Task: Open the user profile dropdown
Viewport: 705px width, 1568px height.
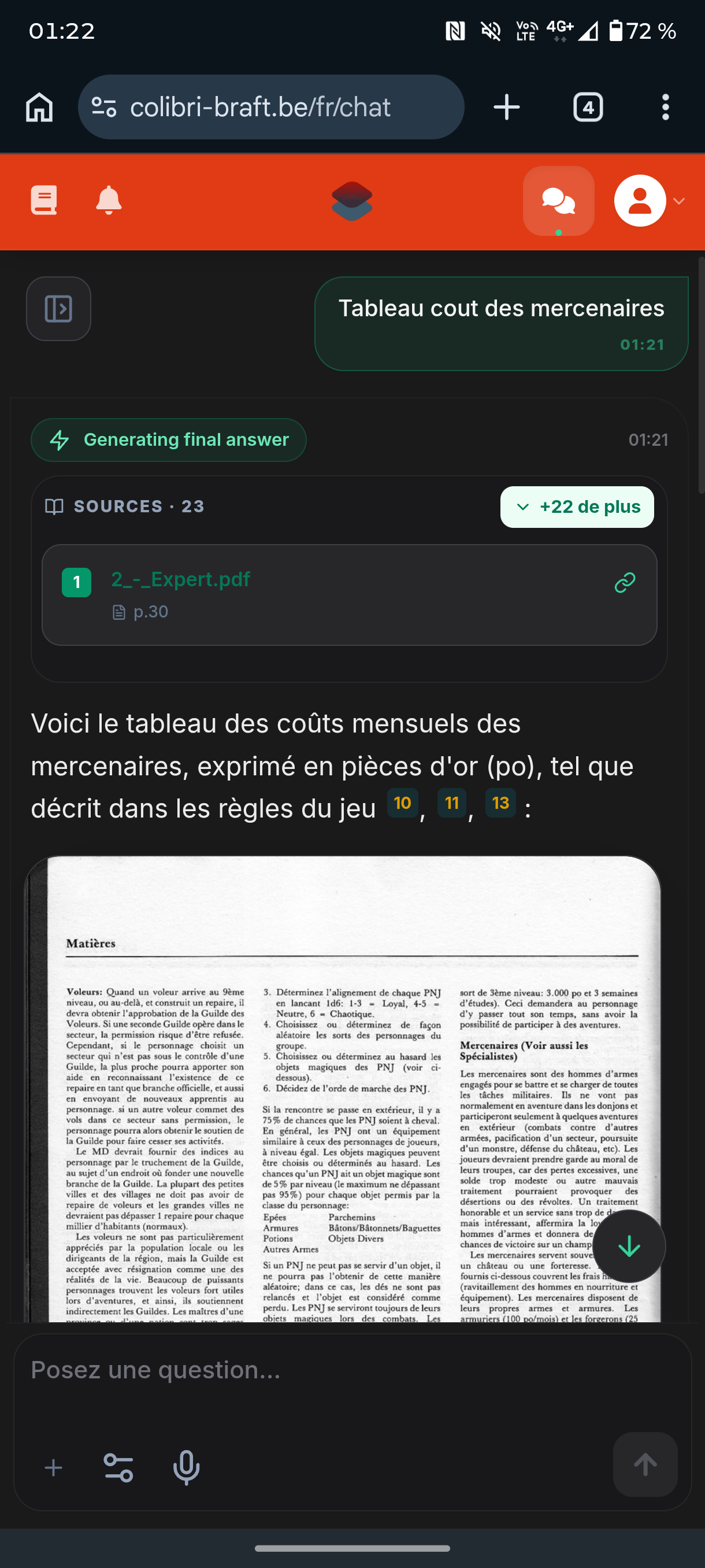Action: pyautogui.click(x=649, y=201)
